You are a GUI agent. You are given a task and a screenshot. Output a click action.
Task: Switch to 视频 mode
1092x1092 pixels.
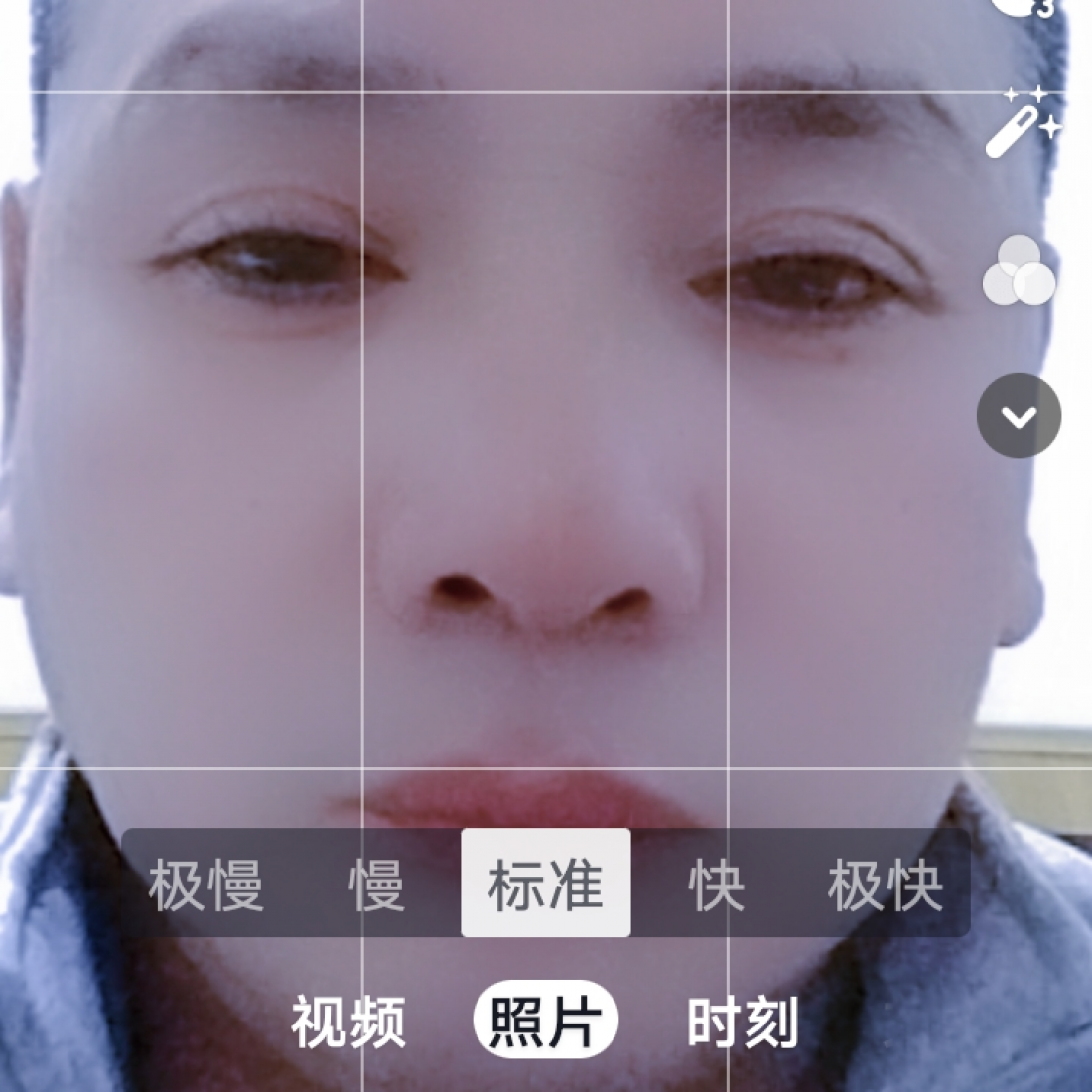click(x=347, y=1022)
